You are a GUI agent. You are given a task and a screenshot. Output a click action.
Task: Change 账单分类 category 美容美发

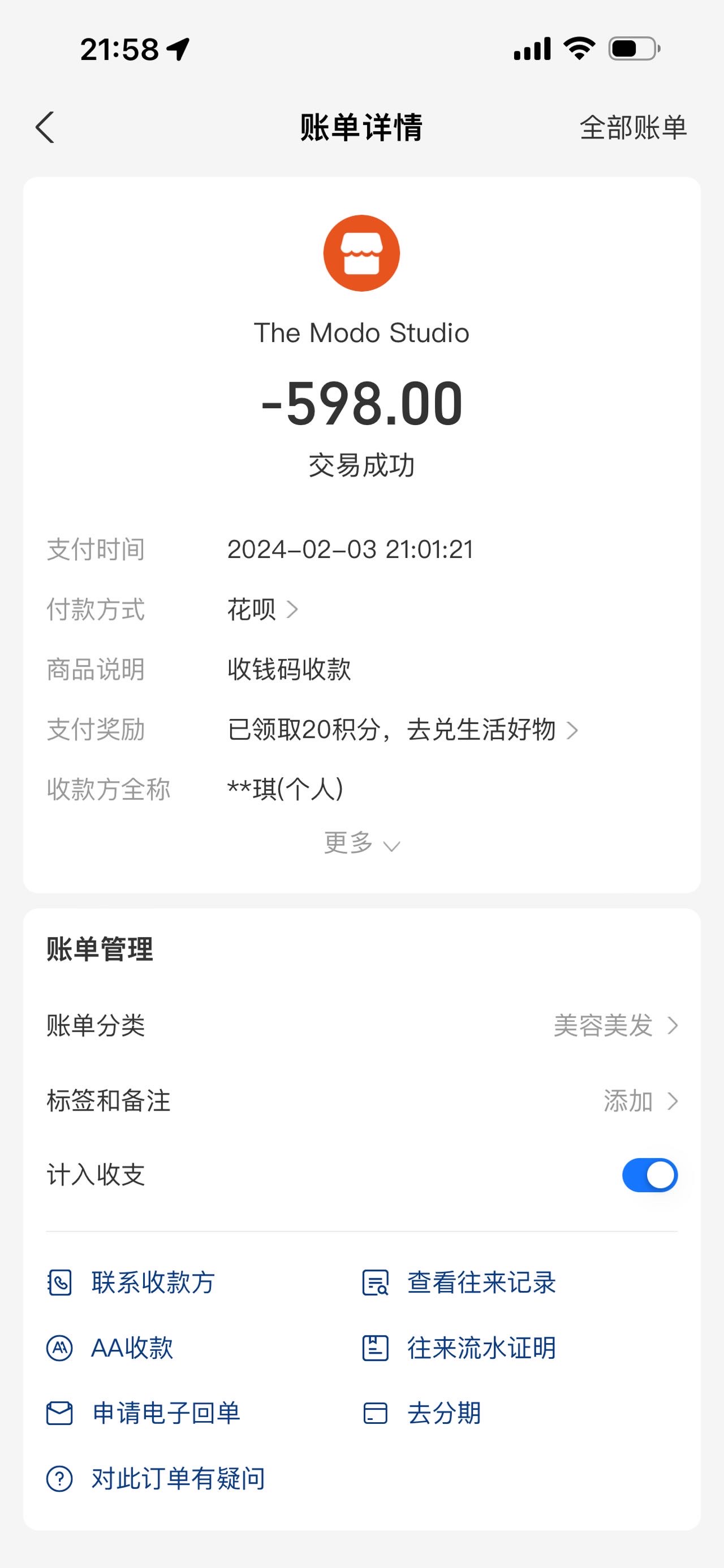click(361, 1026)
